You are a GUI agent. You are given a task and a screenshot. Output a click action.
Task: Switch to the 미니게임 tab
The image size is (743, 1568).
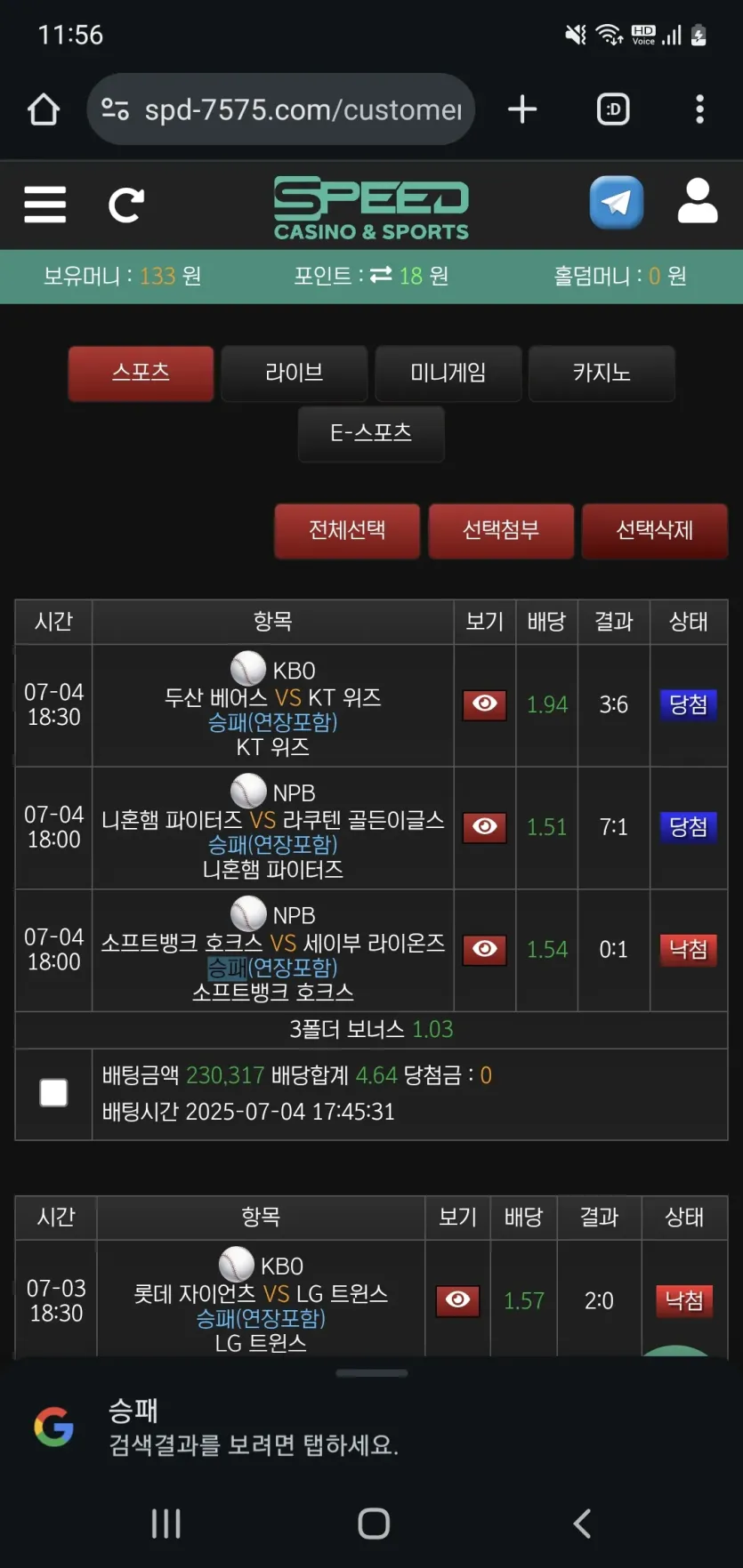[448, 373]
